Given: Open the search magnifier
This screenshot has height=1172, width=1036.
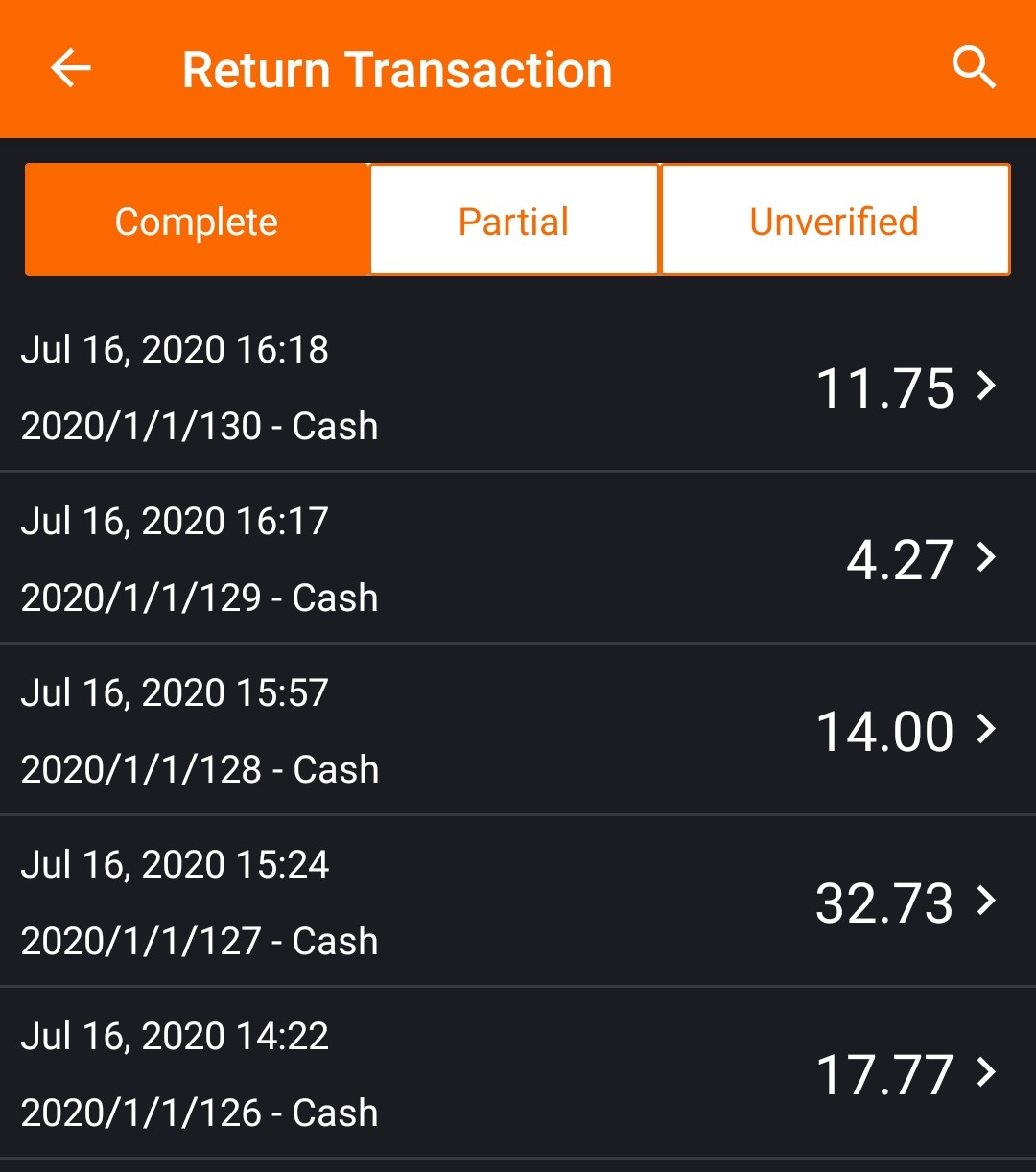Looking at the screenshot, I should [973, 69].
